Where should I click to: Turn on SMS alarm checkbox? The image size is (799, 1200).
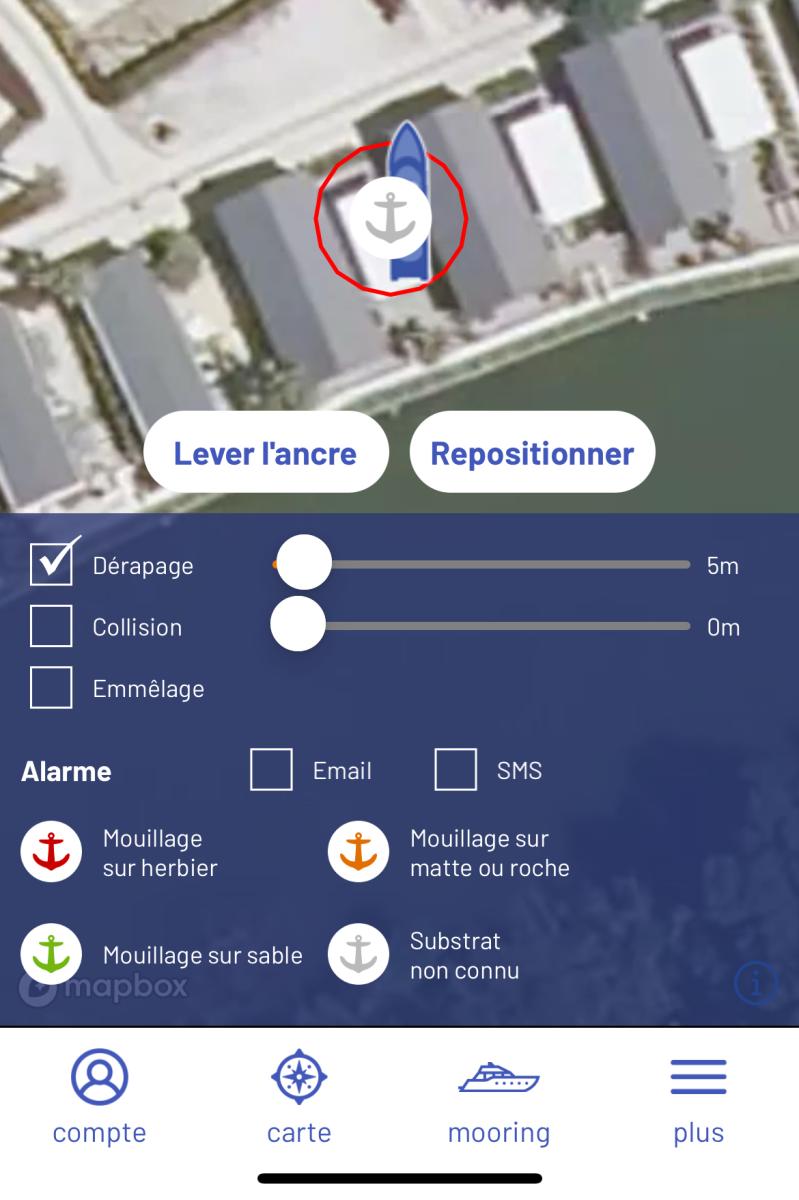[455, 770]
